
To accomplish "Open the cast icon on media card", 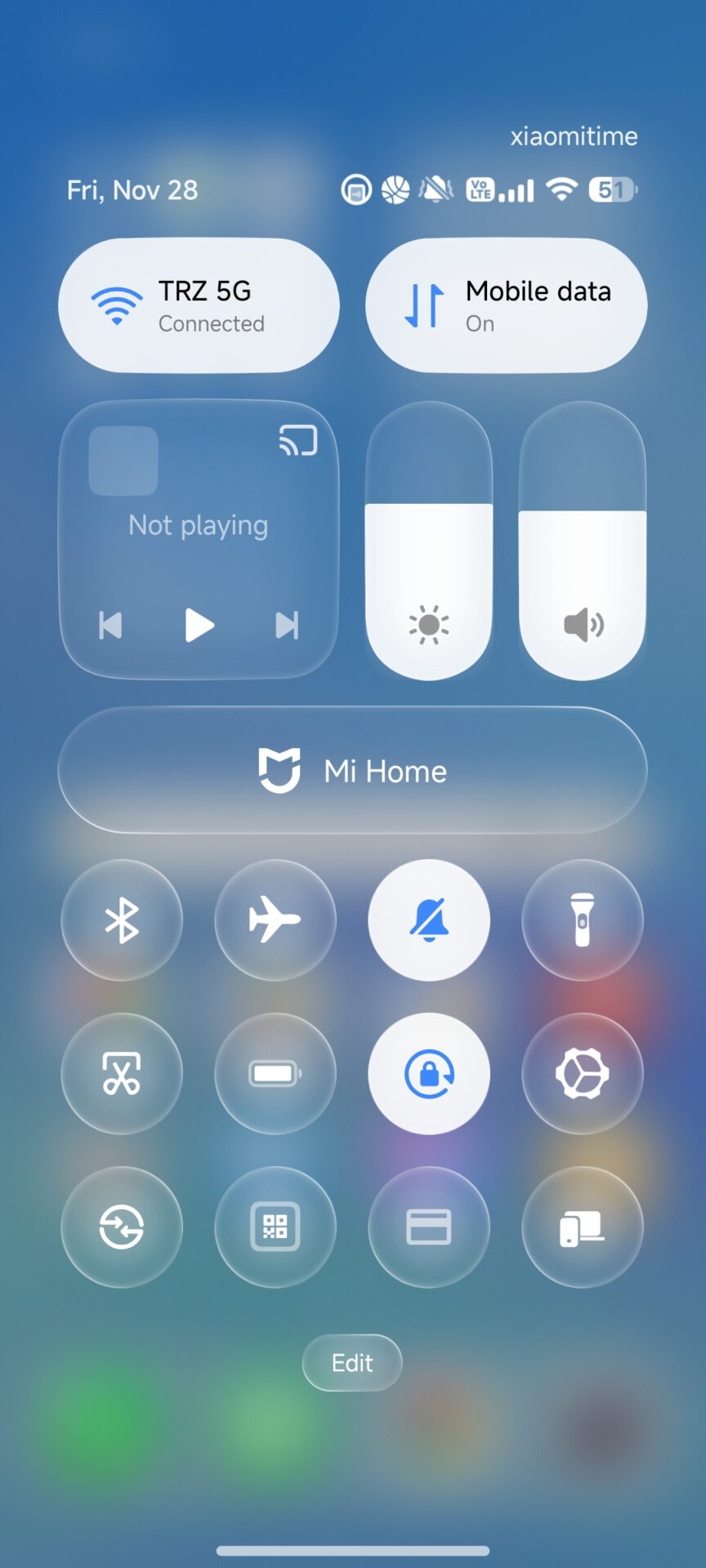I will point(297,441).
